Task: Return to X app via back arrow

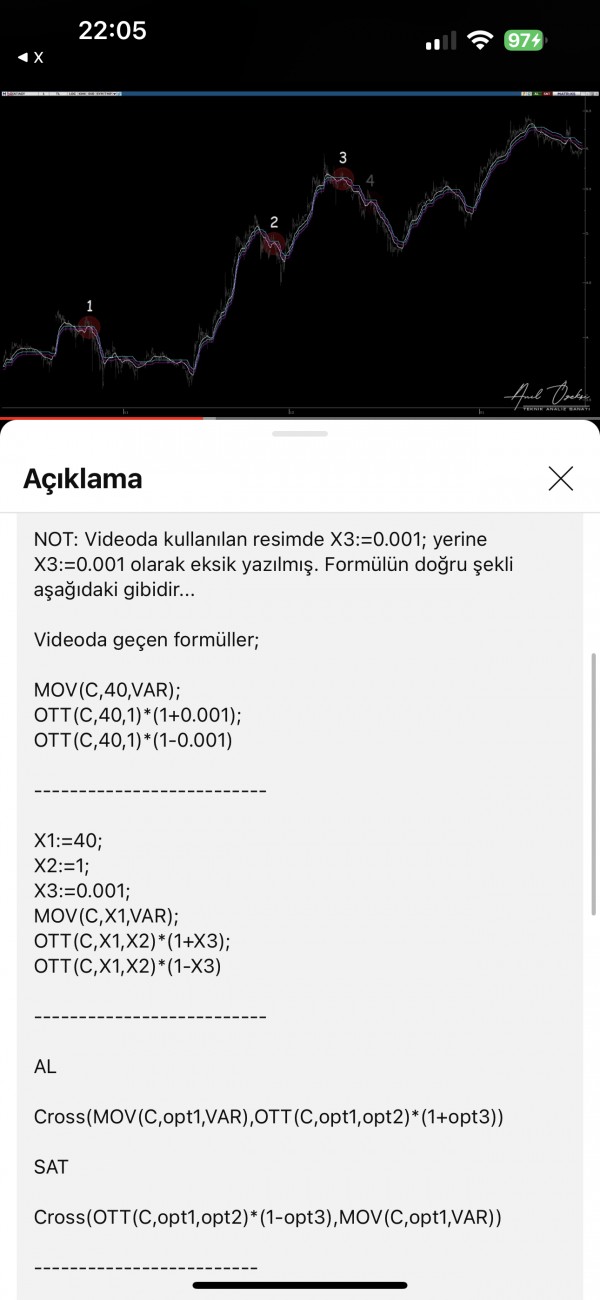Action: [x=30, y=58]
